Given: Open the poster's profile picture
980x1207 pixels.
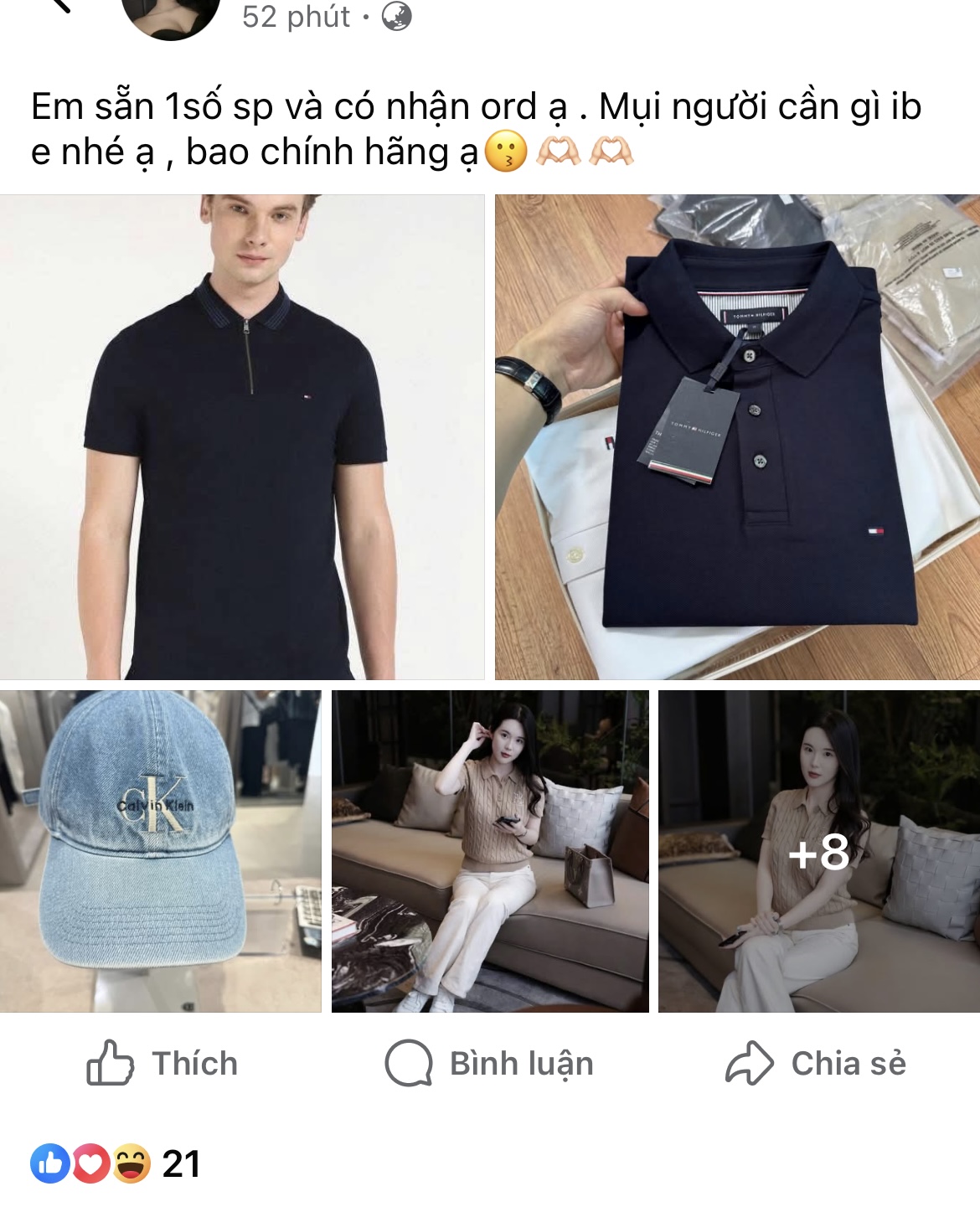Looking at the screenshot, I should pyautogui.click(x=171, y=15).
